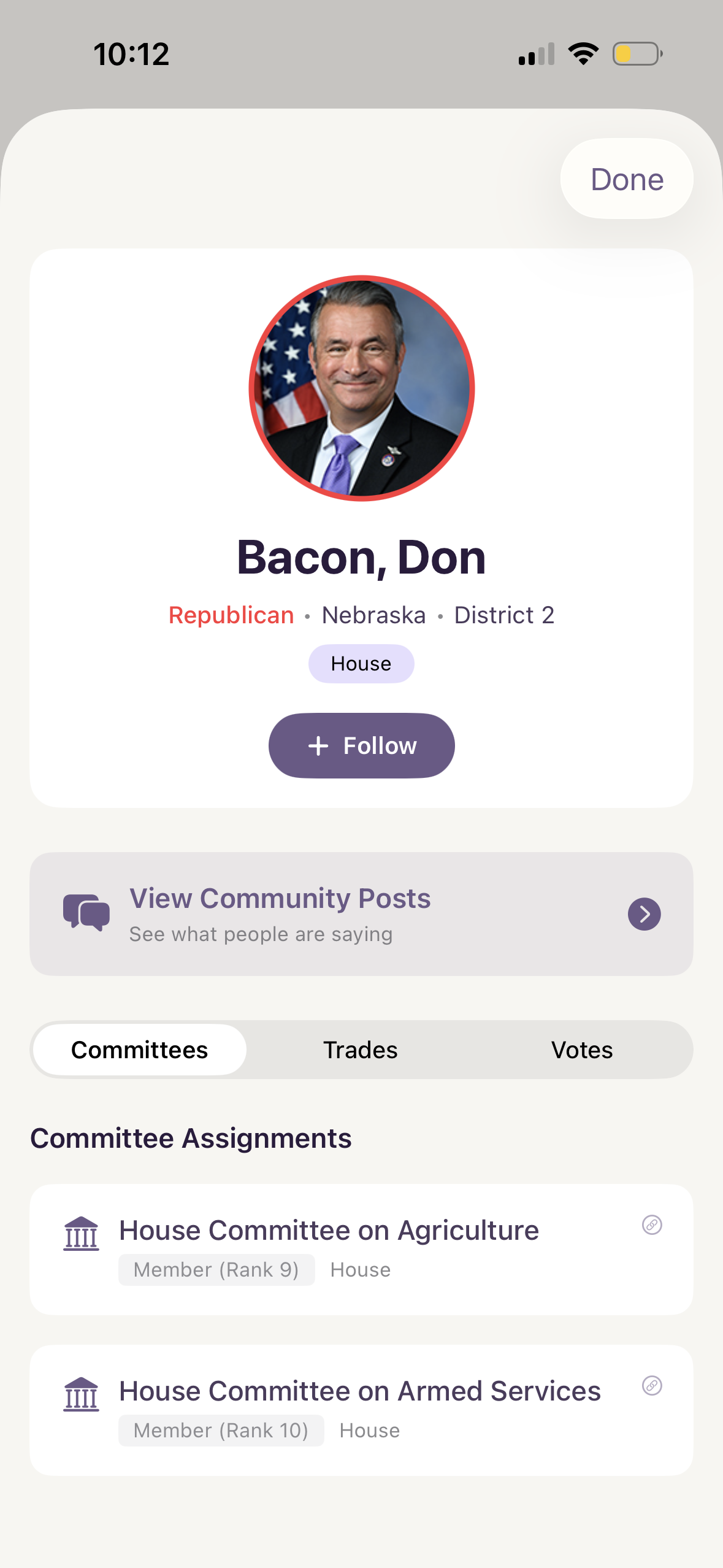Tap the Member (Rank 9) badge
Image resolution: width=723 pixels, height=1568 pixels.
[x=216, y=1269]
